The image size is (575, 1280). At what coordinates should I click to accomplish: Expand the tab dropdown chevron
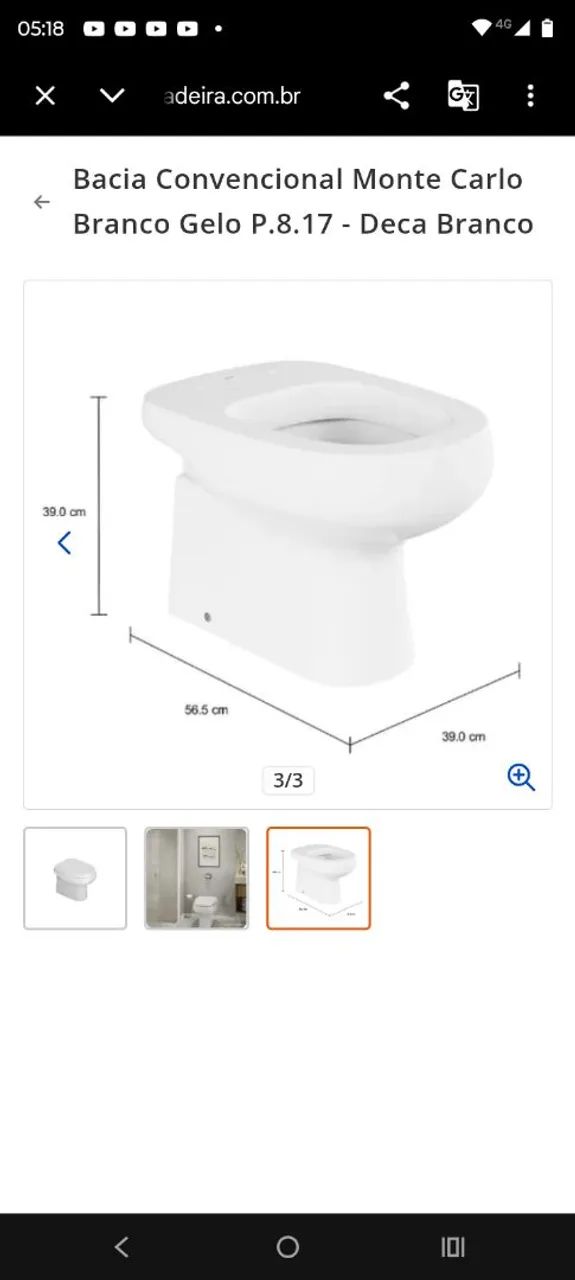112,96
